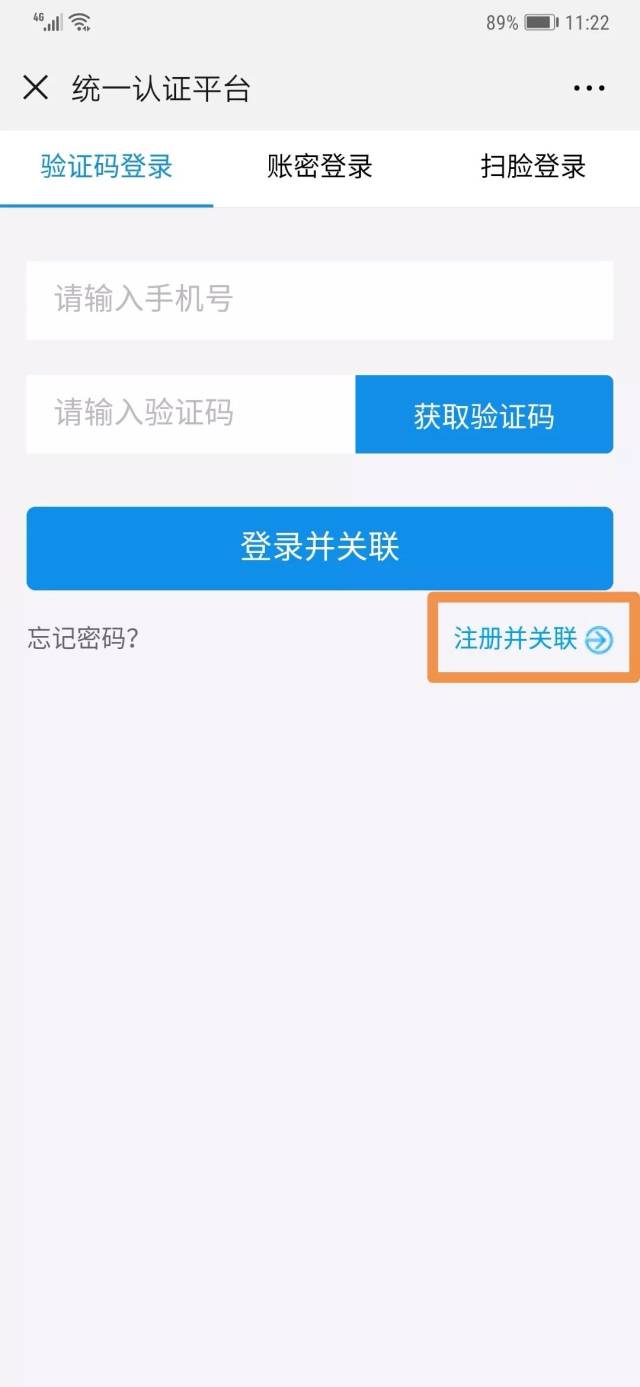Open the 忘记密码? link
640x1387 pixels.
(x=83, y=639)
